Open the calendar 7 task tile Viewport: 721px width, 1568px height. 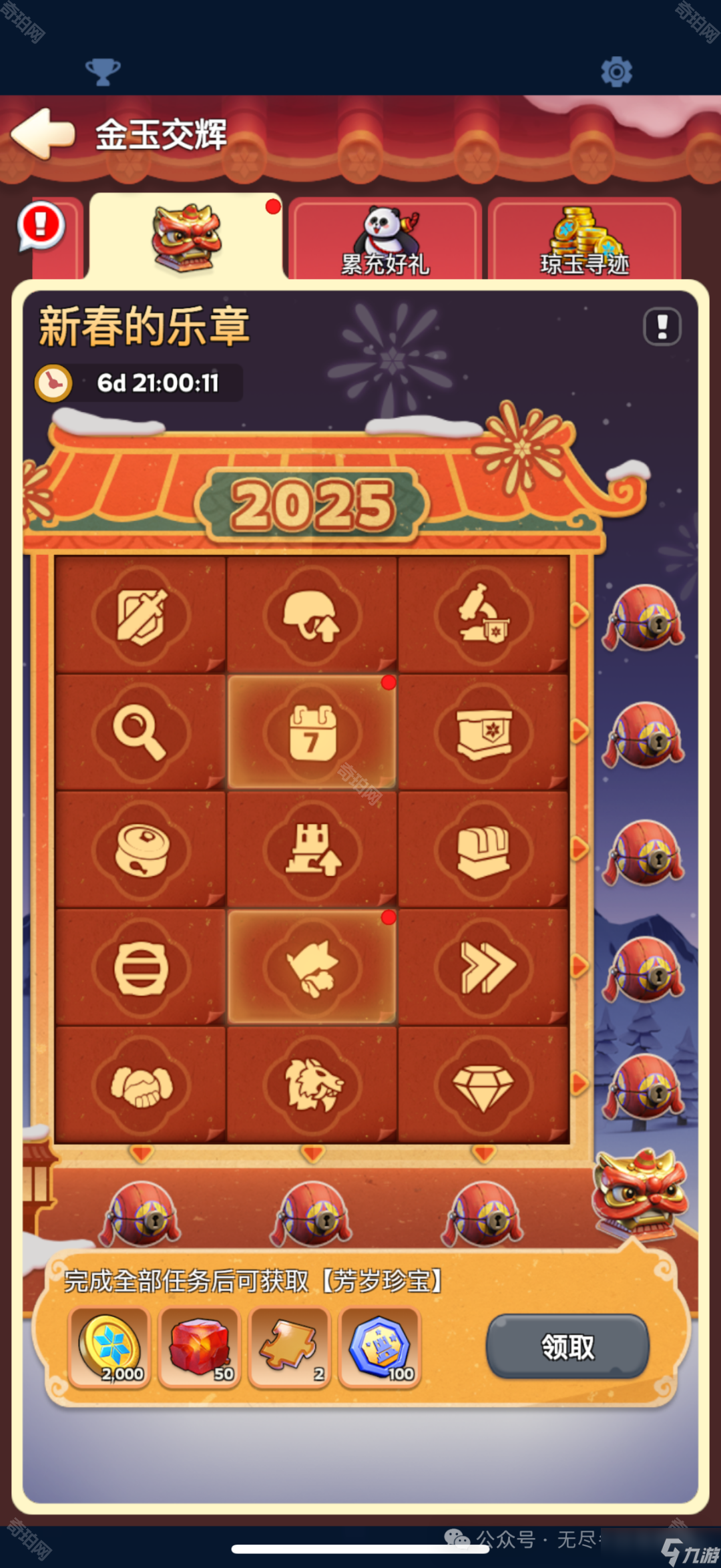coord(312,733)
